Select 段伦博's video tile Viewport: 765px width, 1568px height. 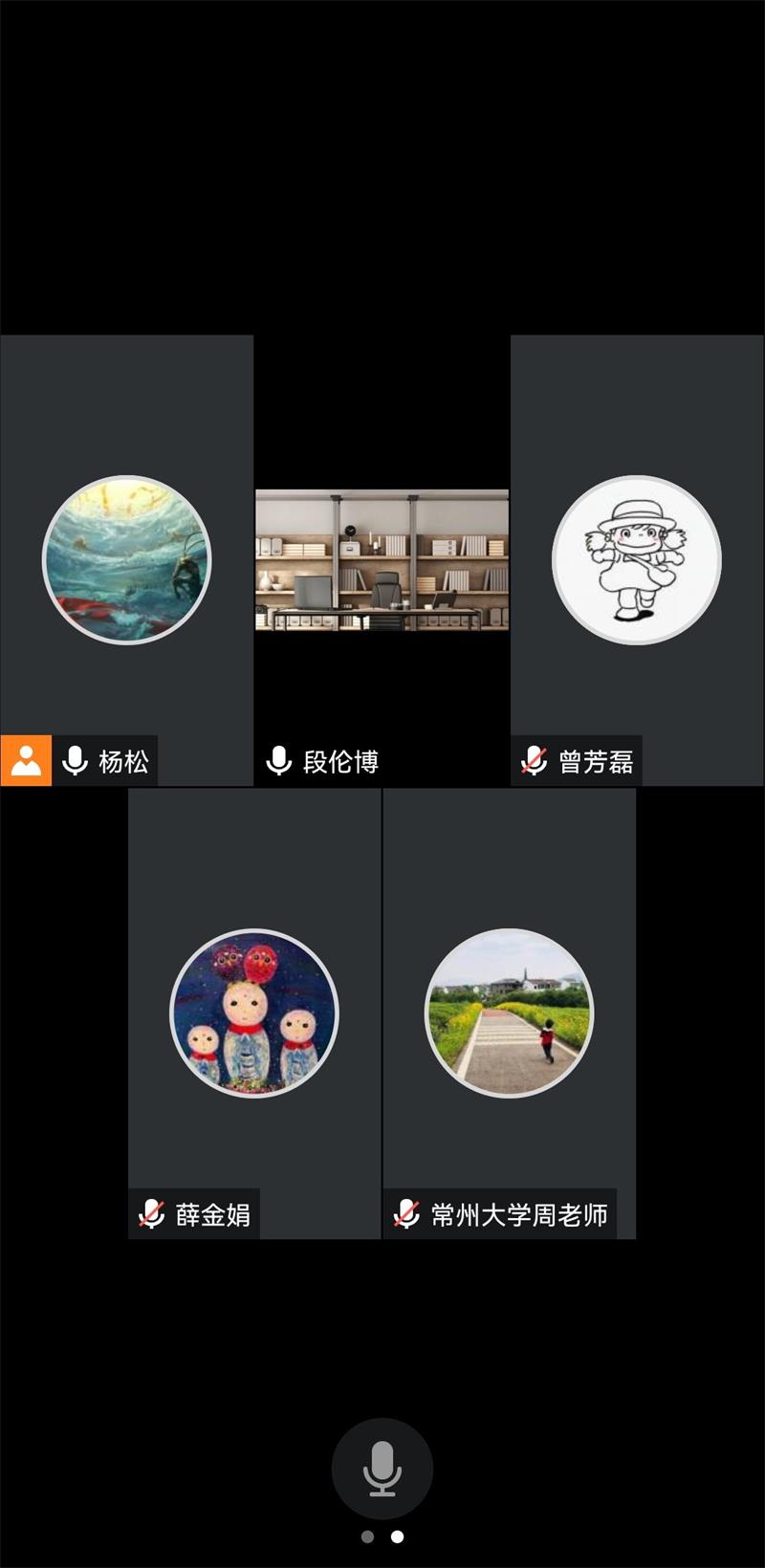click(x=382, y=560)
